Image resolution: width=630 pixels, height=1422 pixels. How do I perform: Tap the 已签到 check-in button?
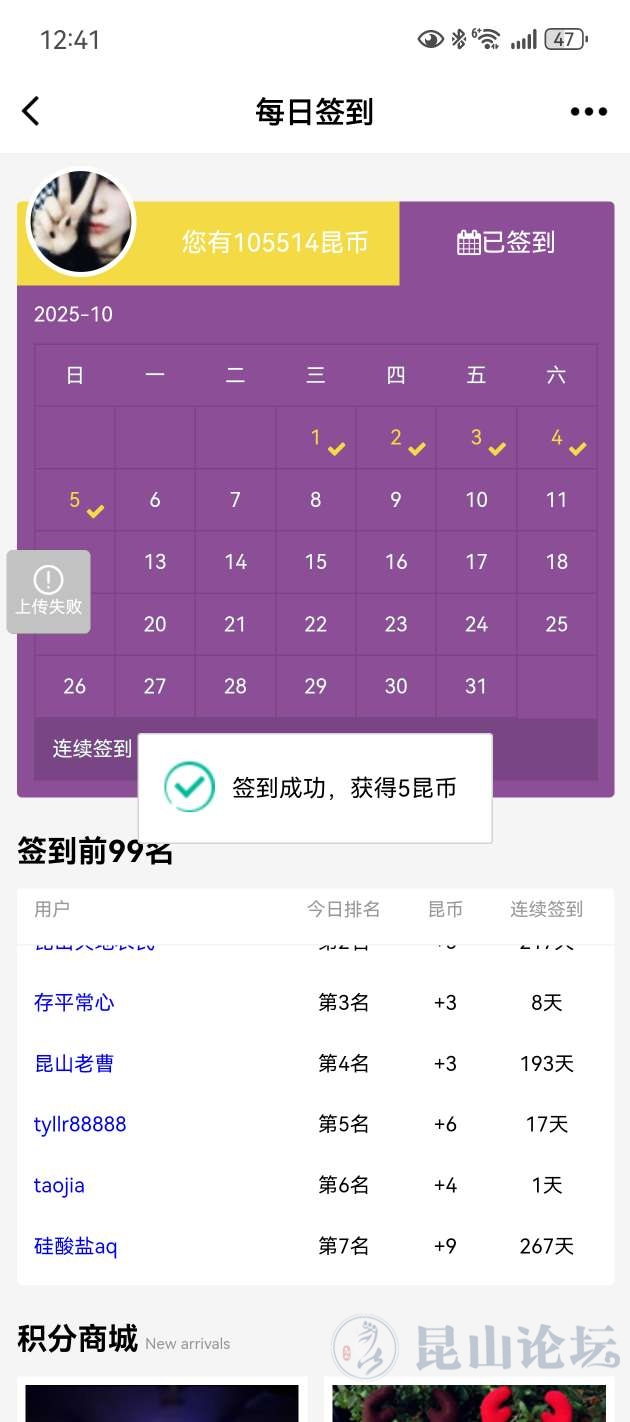[506, 243]
